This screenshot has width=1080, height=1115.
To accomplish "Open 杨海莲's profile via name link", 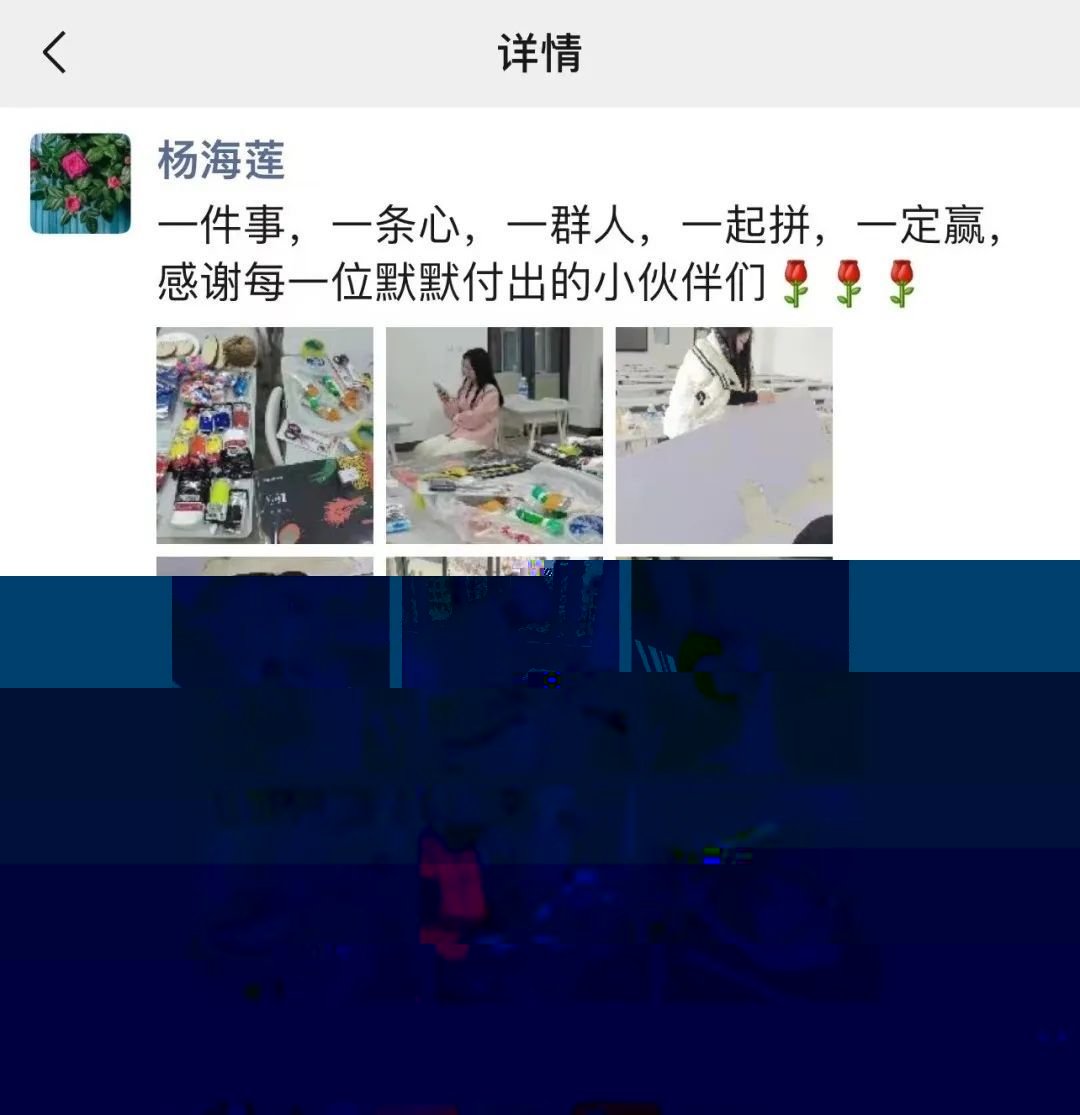I will click(221, 161).
